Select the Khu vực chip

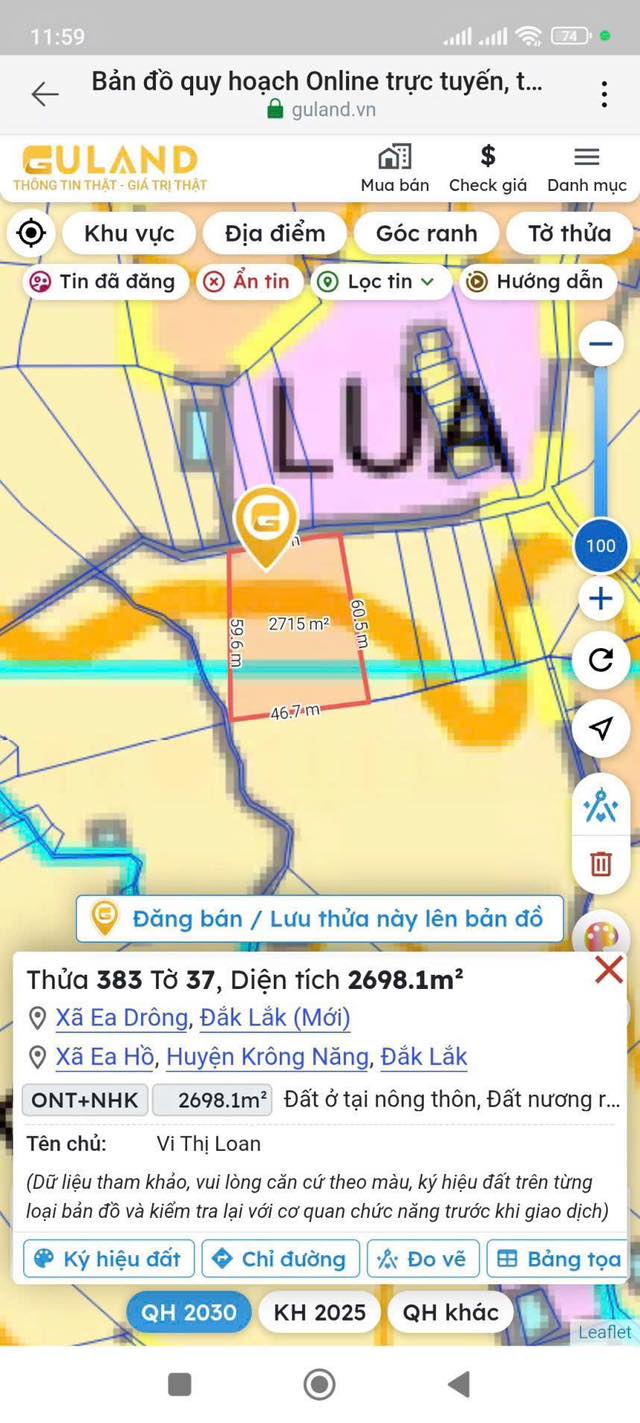(x=129, y=234)
